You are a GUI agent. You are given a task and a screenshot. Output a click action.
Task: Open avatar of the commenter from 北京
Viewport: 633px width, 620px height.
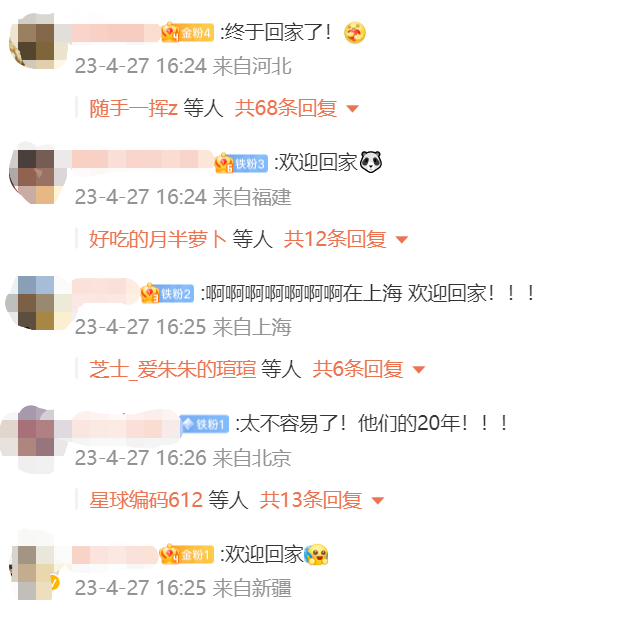pos(36,433)
